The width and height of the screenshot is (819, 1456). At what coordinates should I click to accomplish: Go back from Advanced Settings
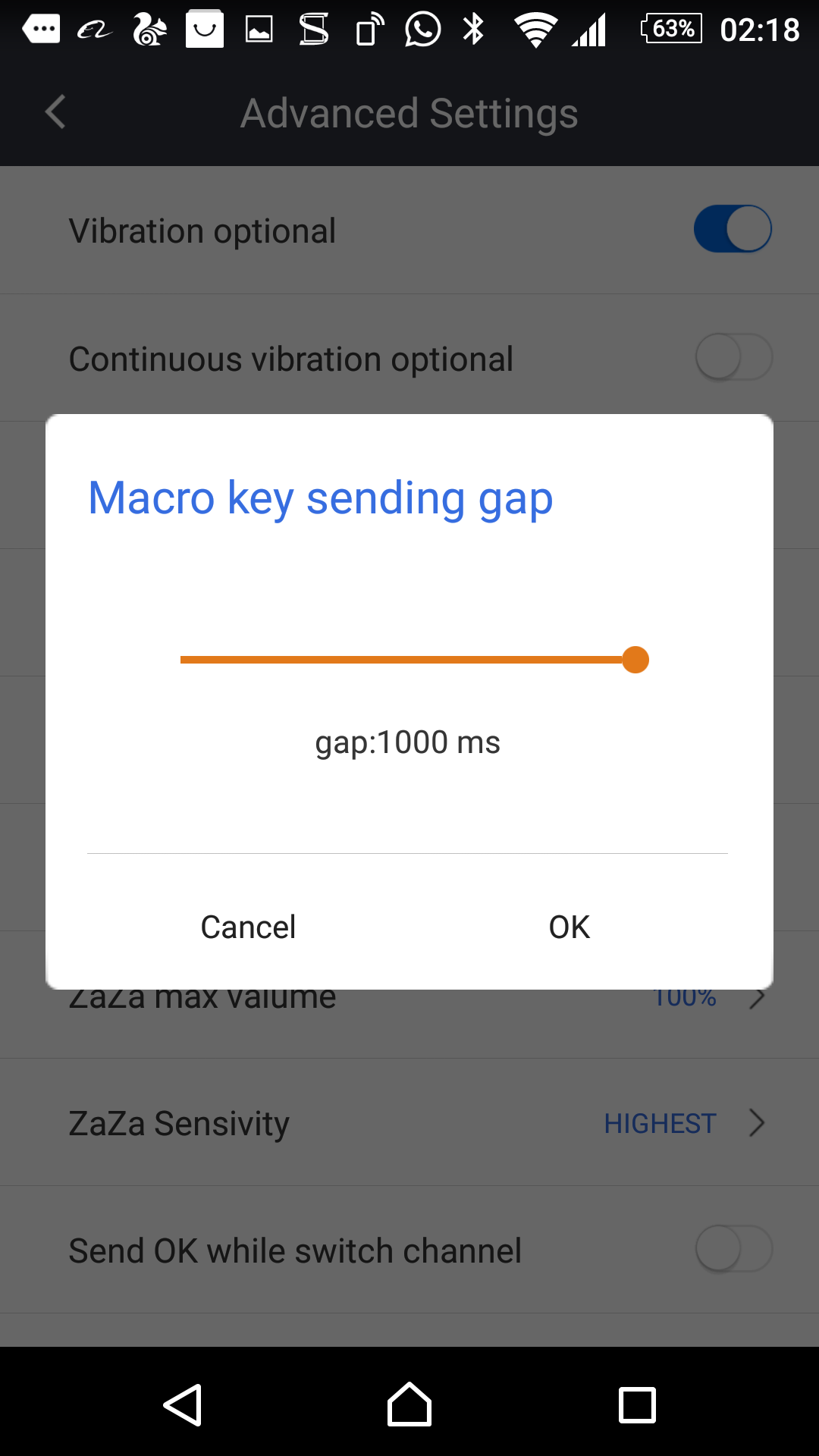(55, 113)
